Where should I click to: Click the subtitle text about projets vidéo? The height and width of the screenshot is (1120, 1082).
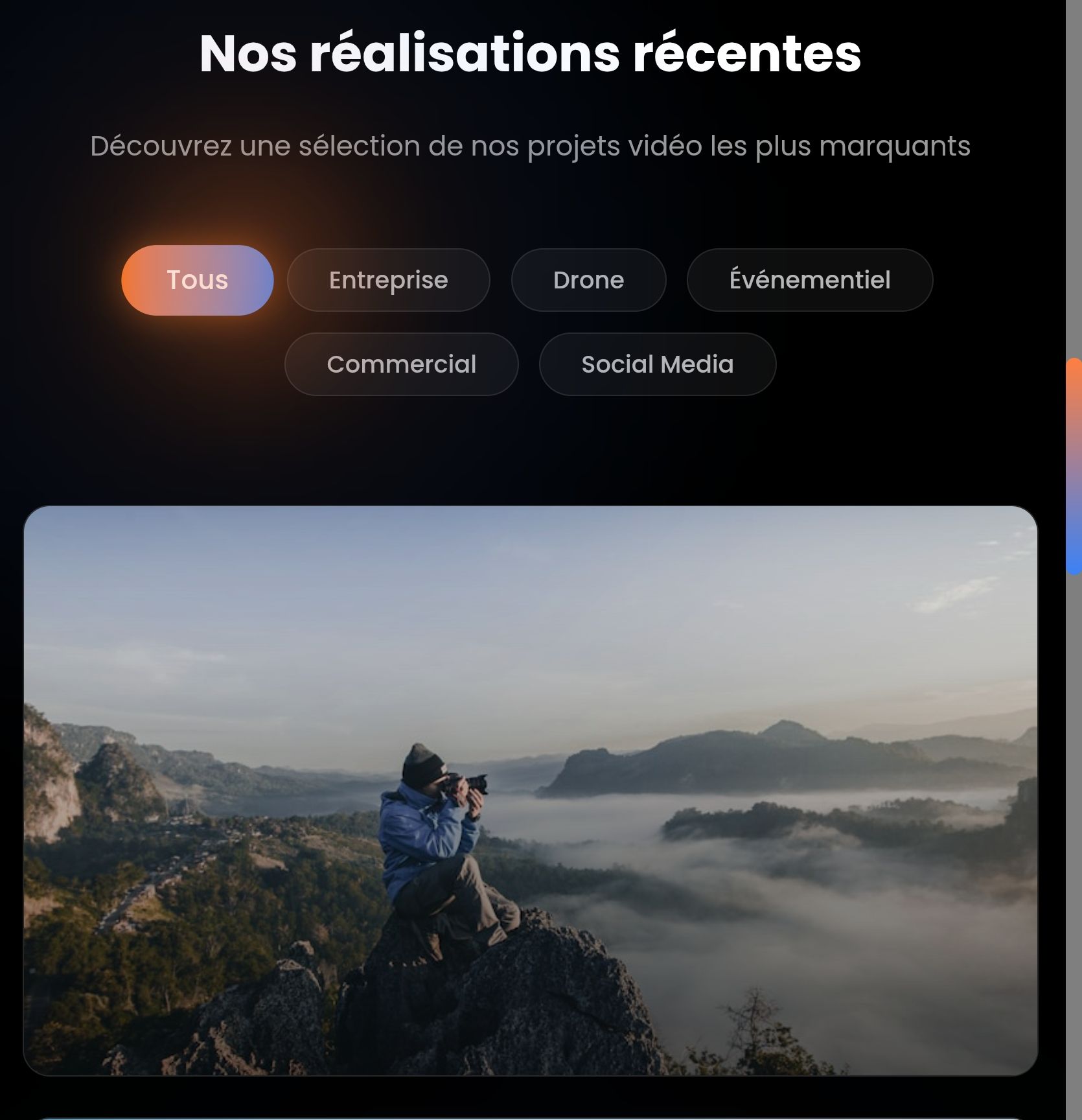531,146
